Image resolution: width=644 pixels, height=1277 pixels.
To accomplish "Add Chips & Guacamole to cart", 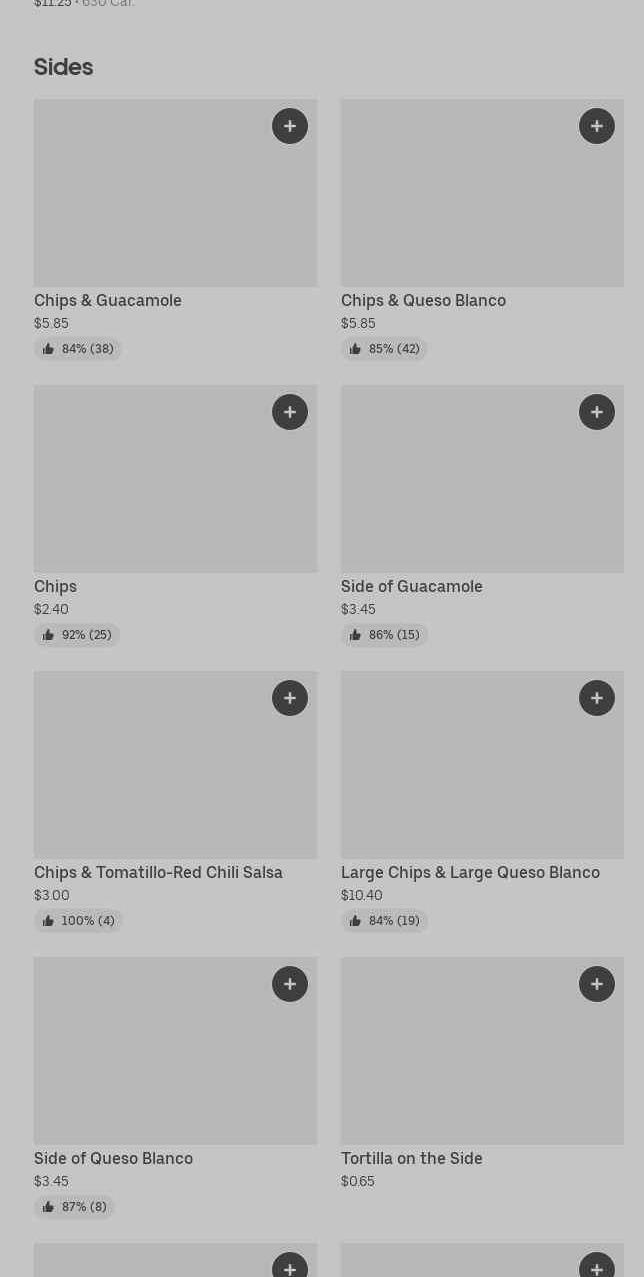I will [290, 126].
